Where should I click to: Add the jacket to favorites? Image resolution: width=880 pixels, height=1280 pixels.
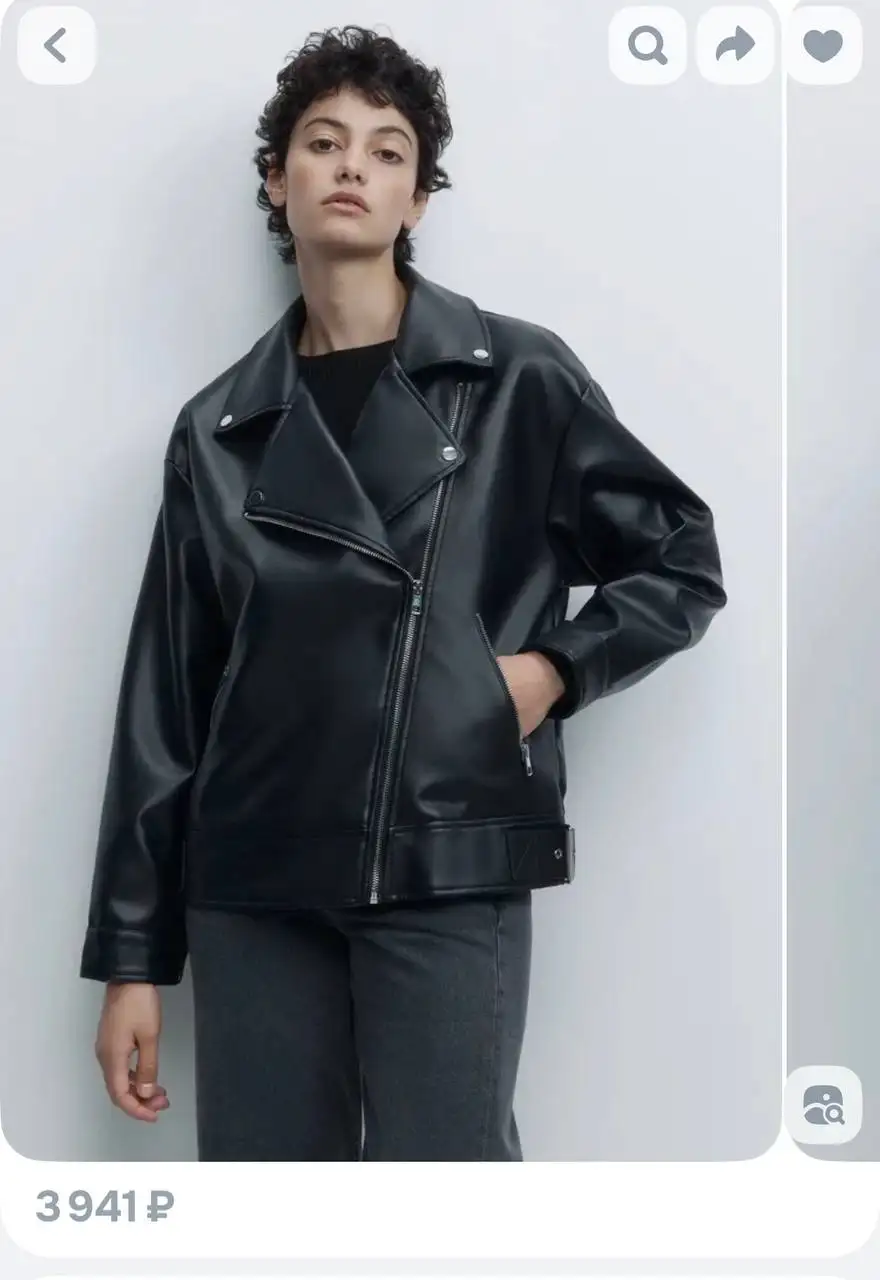pos(823,45)
